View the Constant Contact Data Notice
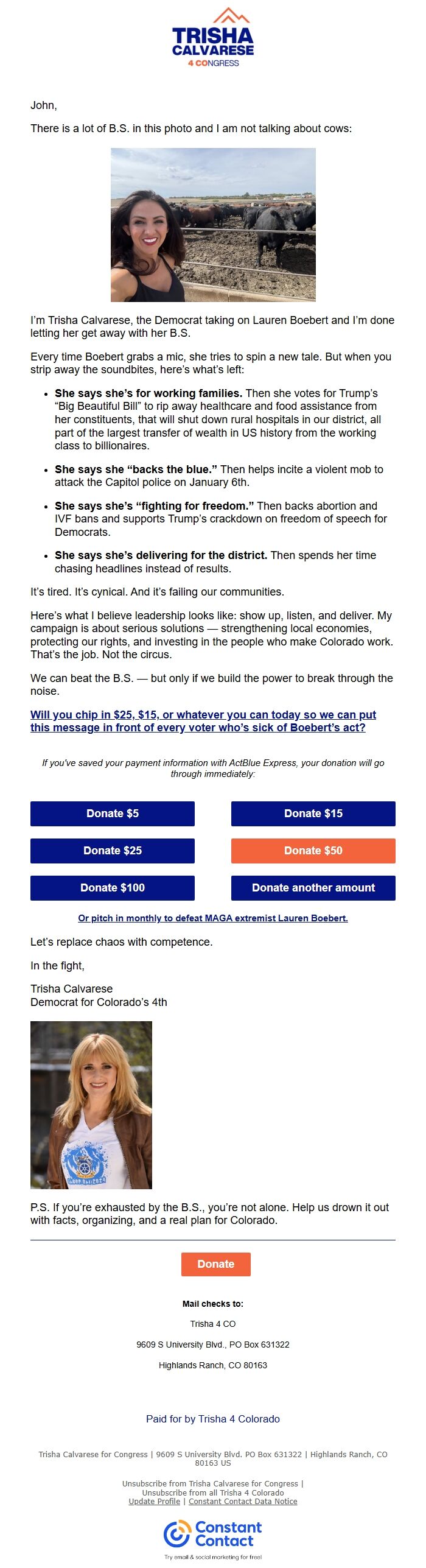The image size is (426, 1568). click(243, 1501)
